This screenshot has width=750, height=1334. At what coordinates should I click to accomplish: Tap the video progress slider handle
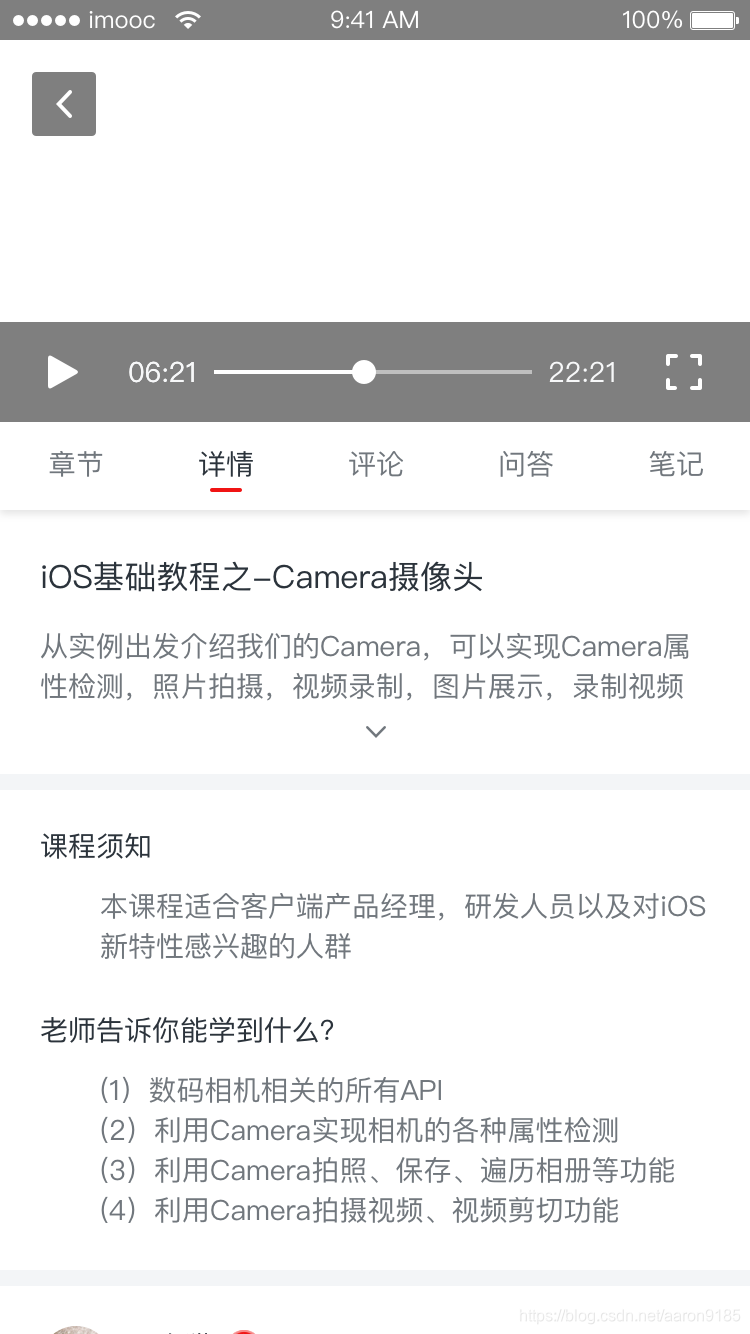(x=364, y=372)
